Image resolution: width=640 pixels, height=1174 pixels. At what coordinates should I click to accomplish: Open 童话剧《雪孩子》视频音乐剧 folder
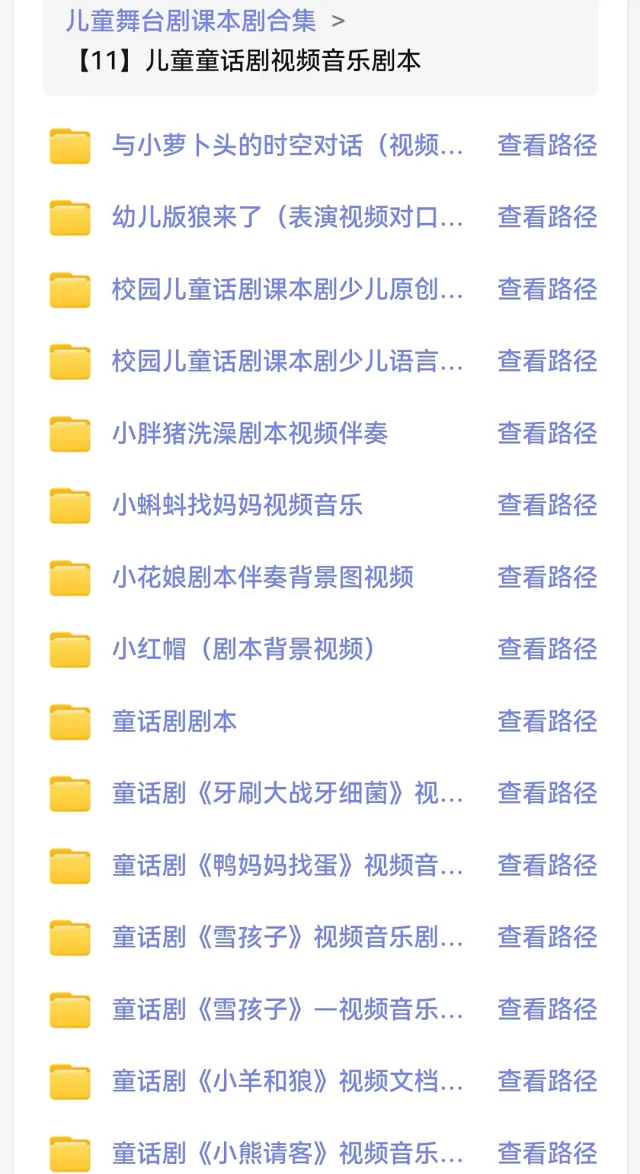(x=287, y=937)
